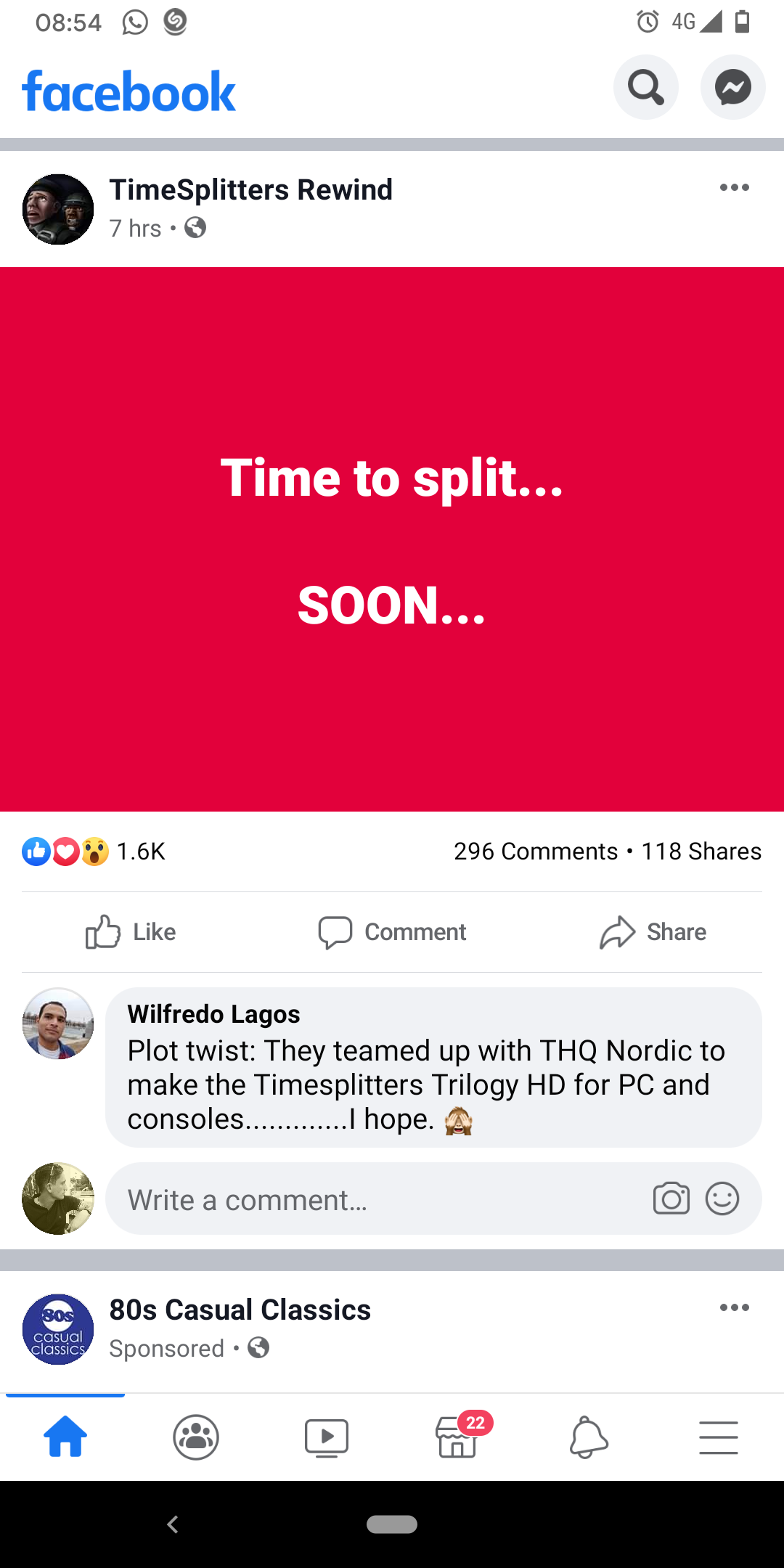Open the hamburger menu tab
The image size is (784, 1568).
pyautogui.click(x=719, y=1437)
